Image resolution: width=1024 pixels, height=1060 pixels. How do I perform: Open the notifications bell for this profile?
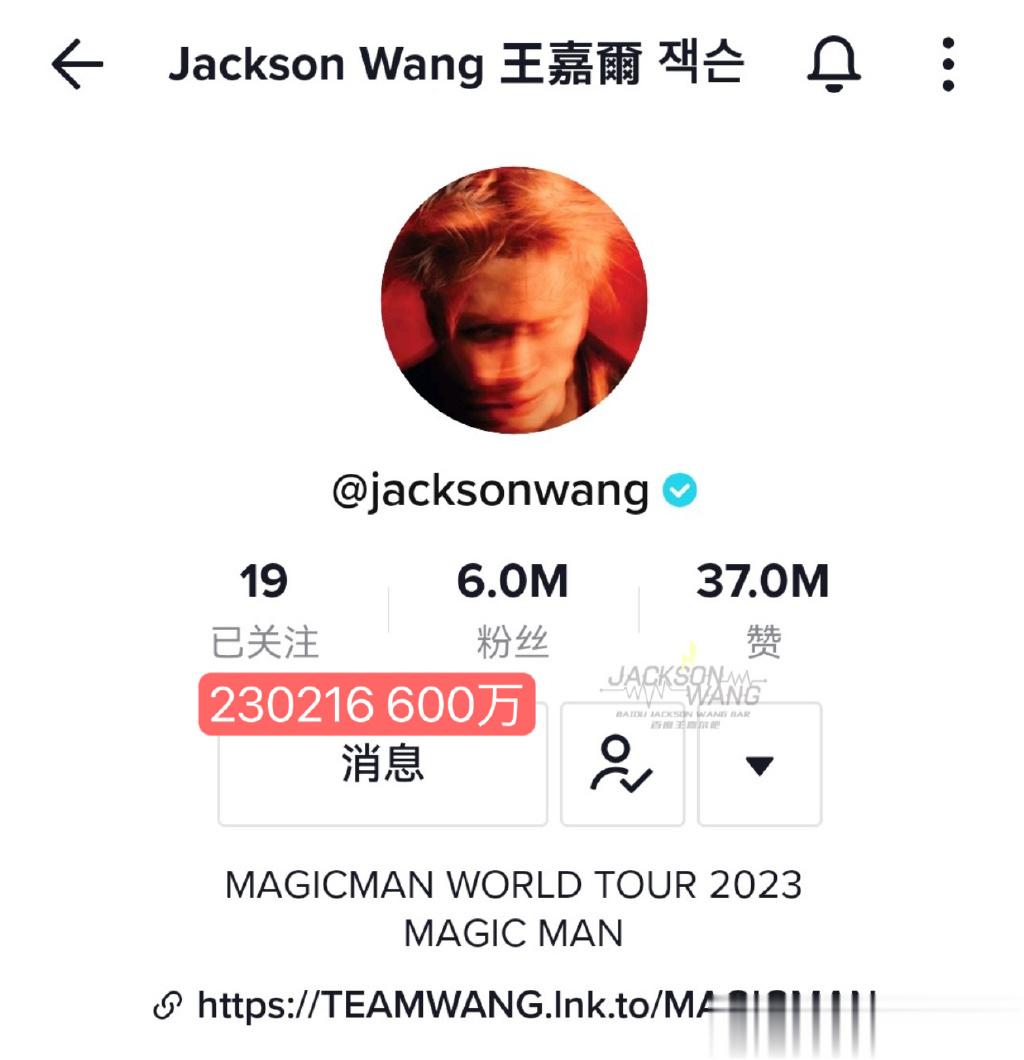[x=834, y=65]
